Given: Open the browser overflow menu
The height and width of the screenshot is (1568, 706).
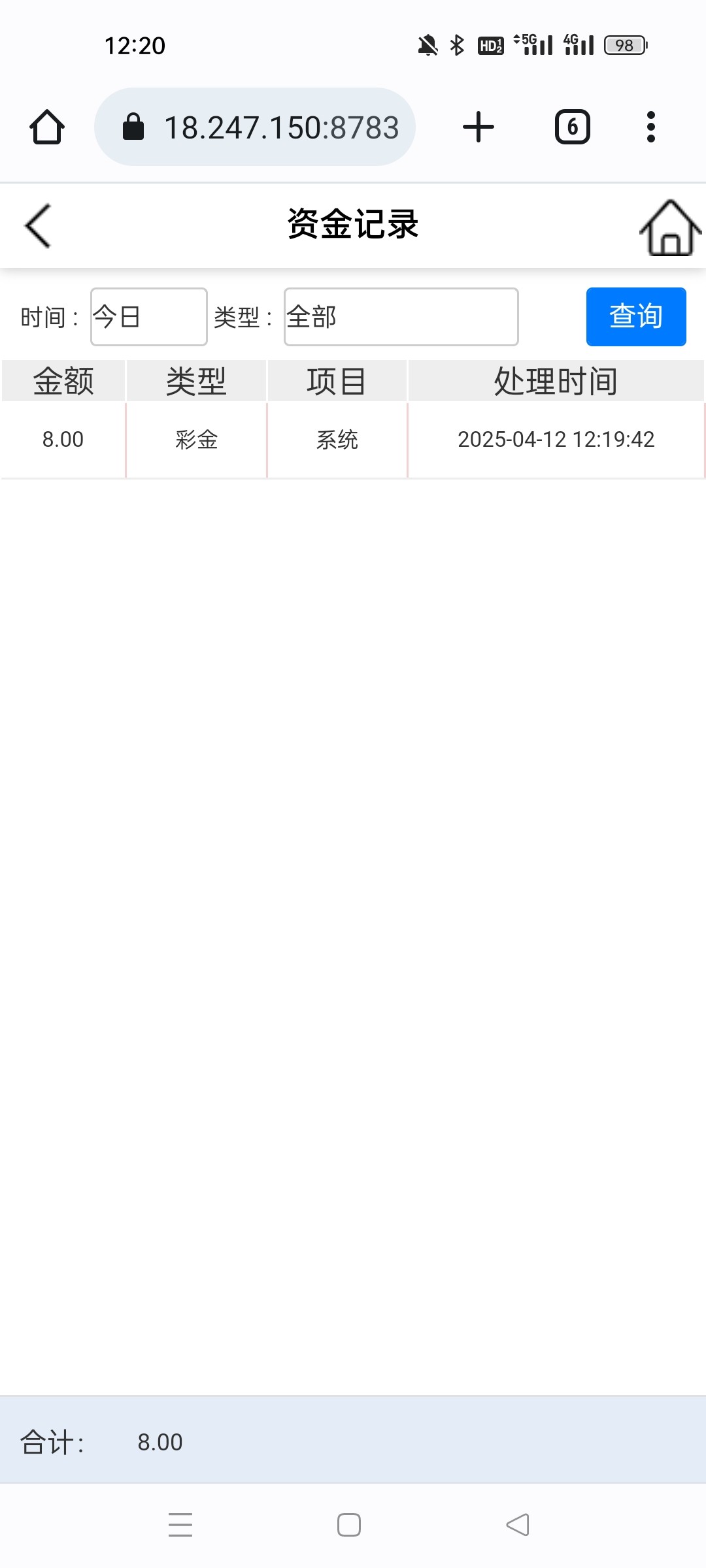Looking at the screenshot, I should click(650, 127).
